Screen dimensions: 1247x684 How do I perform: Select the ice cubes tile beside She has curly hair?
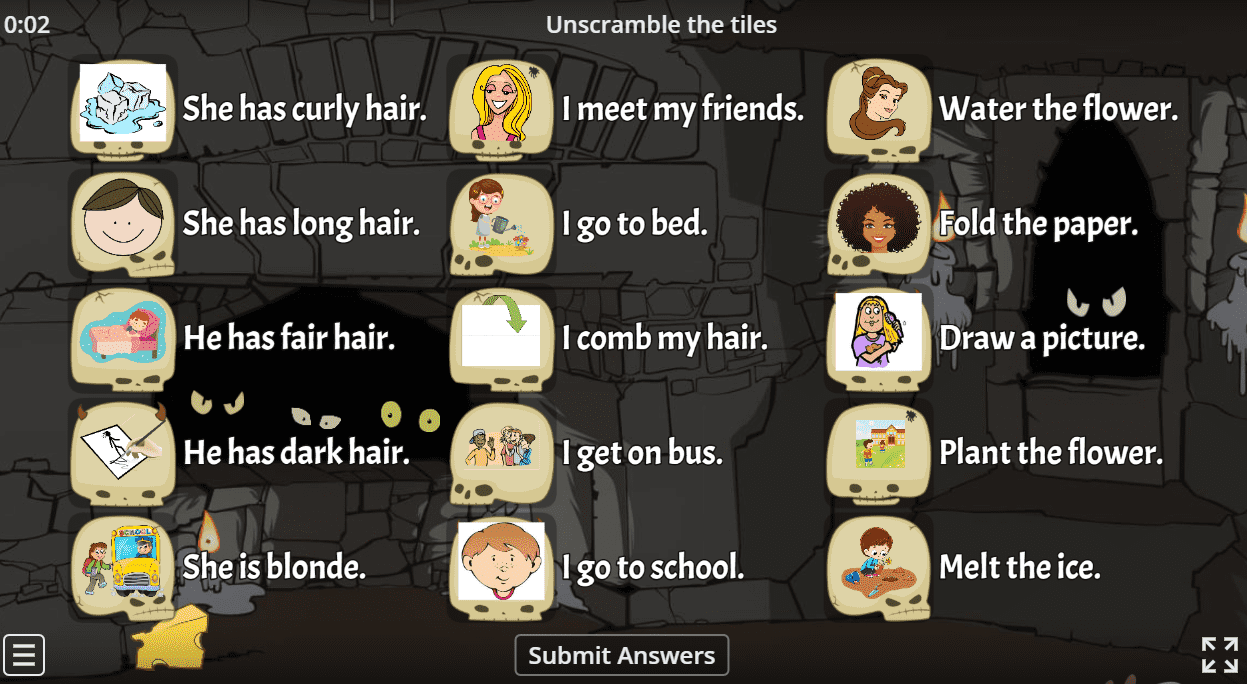point(123,103)
